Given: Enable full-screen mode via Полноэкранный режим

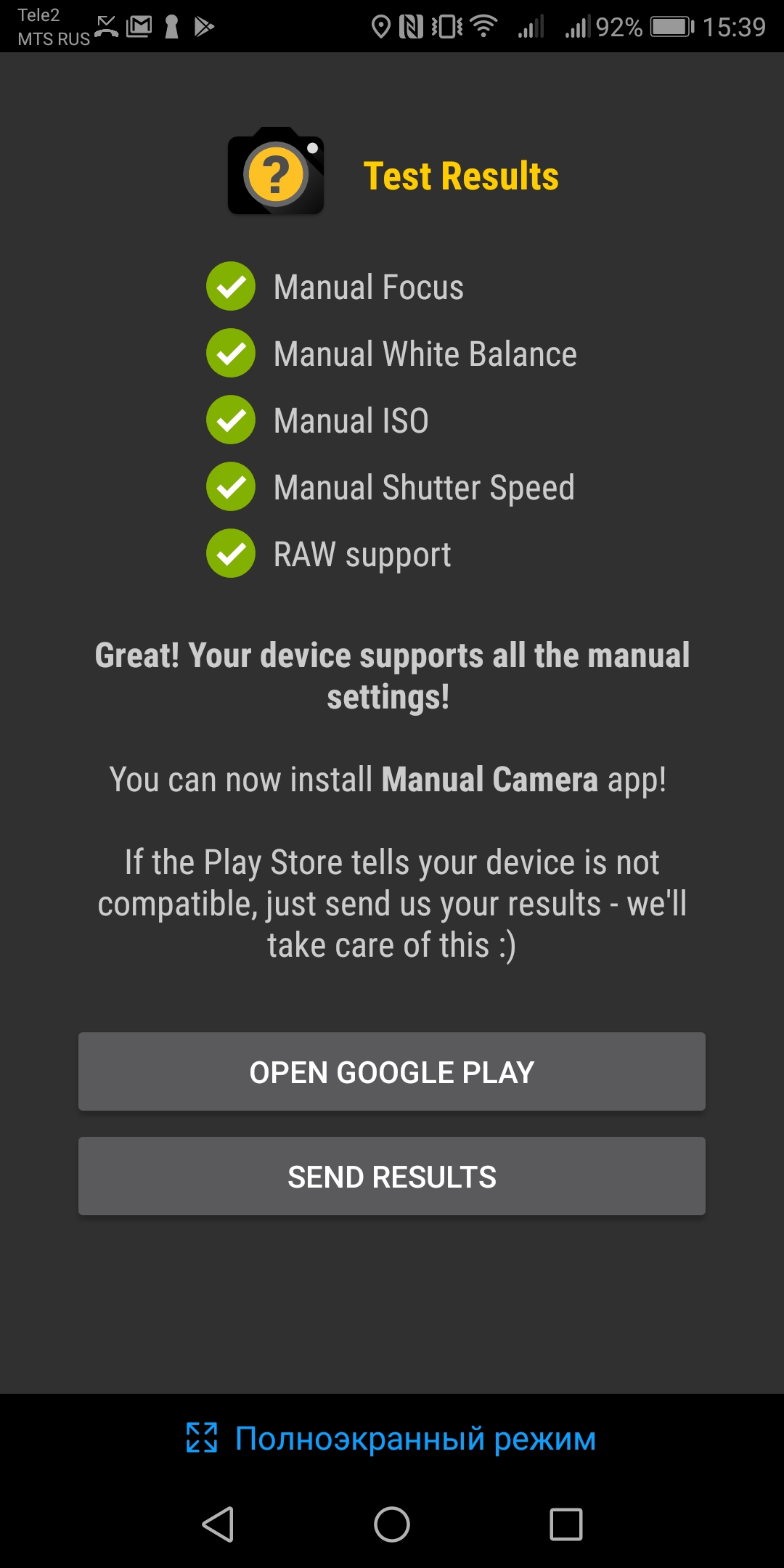Looking at the screenshot, I should [392, 1438].
